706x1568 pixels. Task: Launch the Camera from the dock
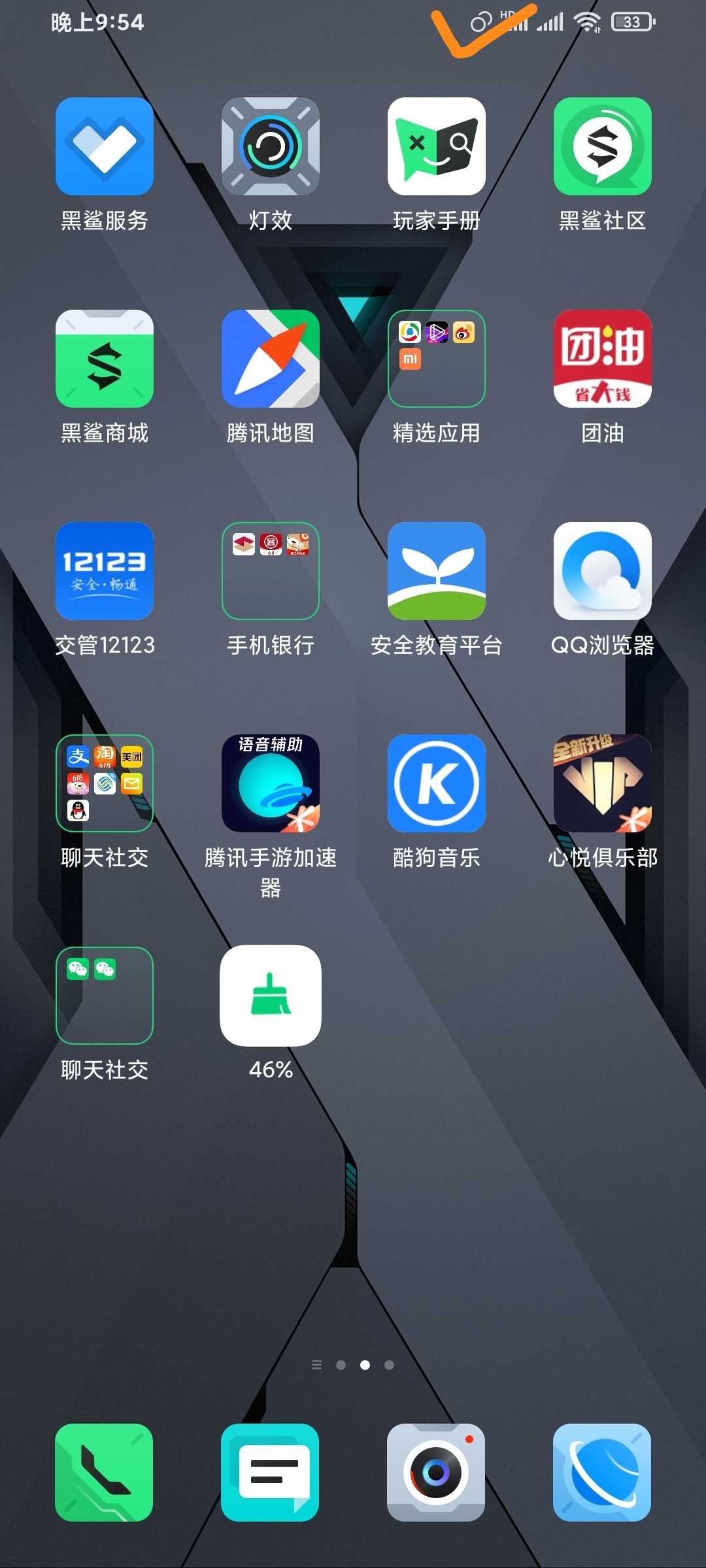click(x=436, y=1473)
